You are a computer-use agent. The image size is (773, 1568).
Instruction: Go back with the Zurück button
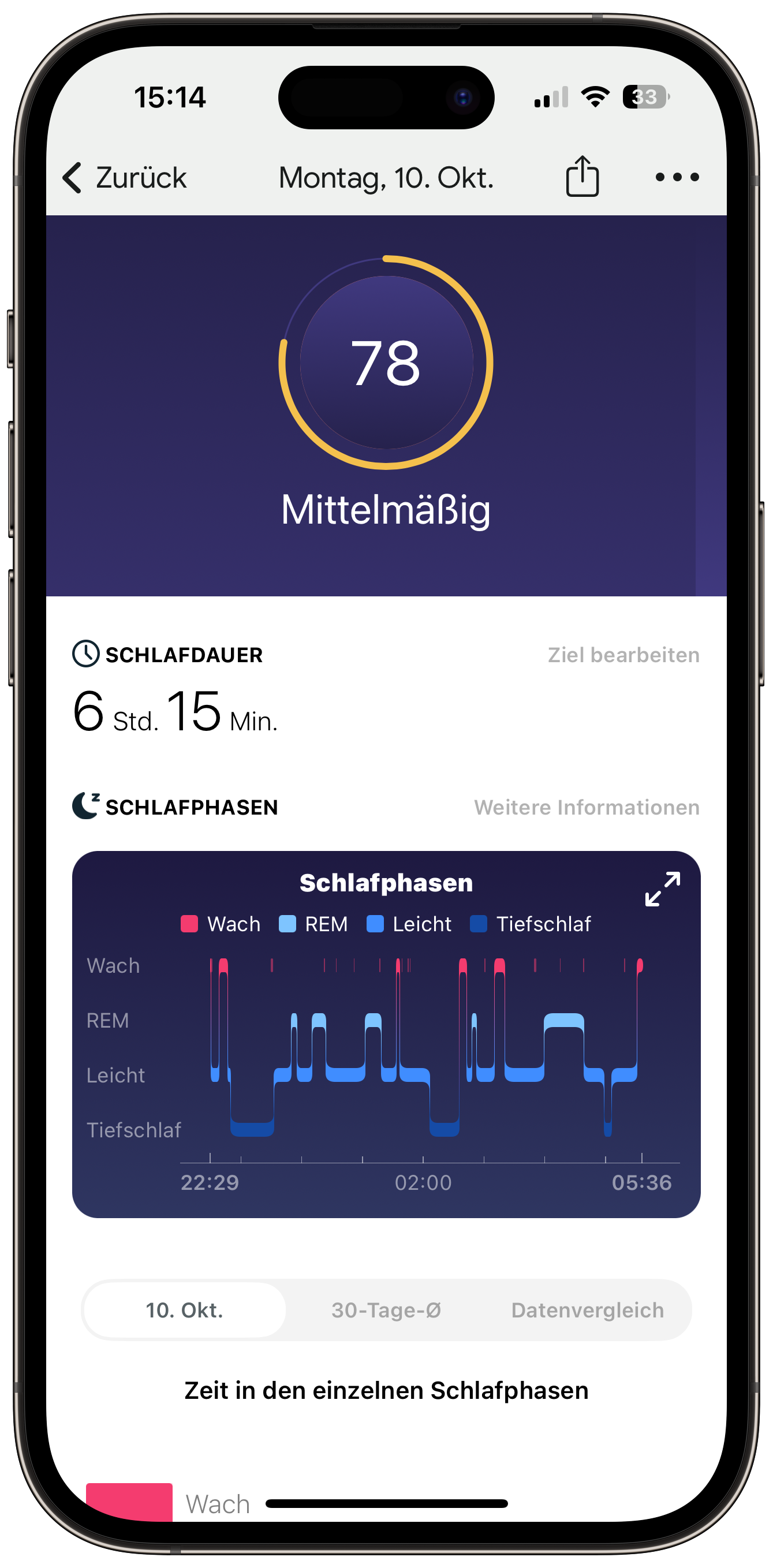(x=125, y=178)
